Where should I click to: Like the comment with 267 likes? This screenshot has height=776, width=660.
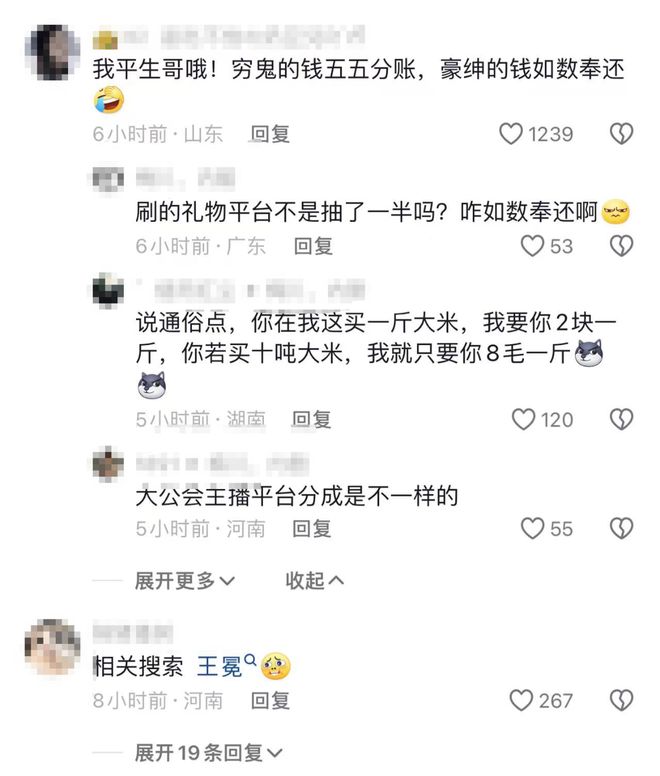[522, 700]
